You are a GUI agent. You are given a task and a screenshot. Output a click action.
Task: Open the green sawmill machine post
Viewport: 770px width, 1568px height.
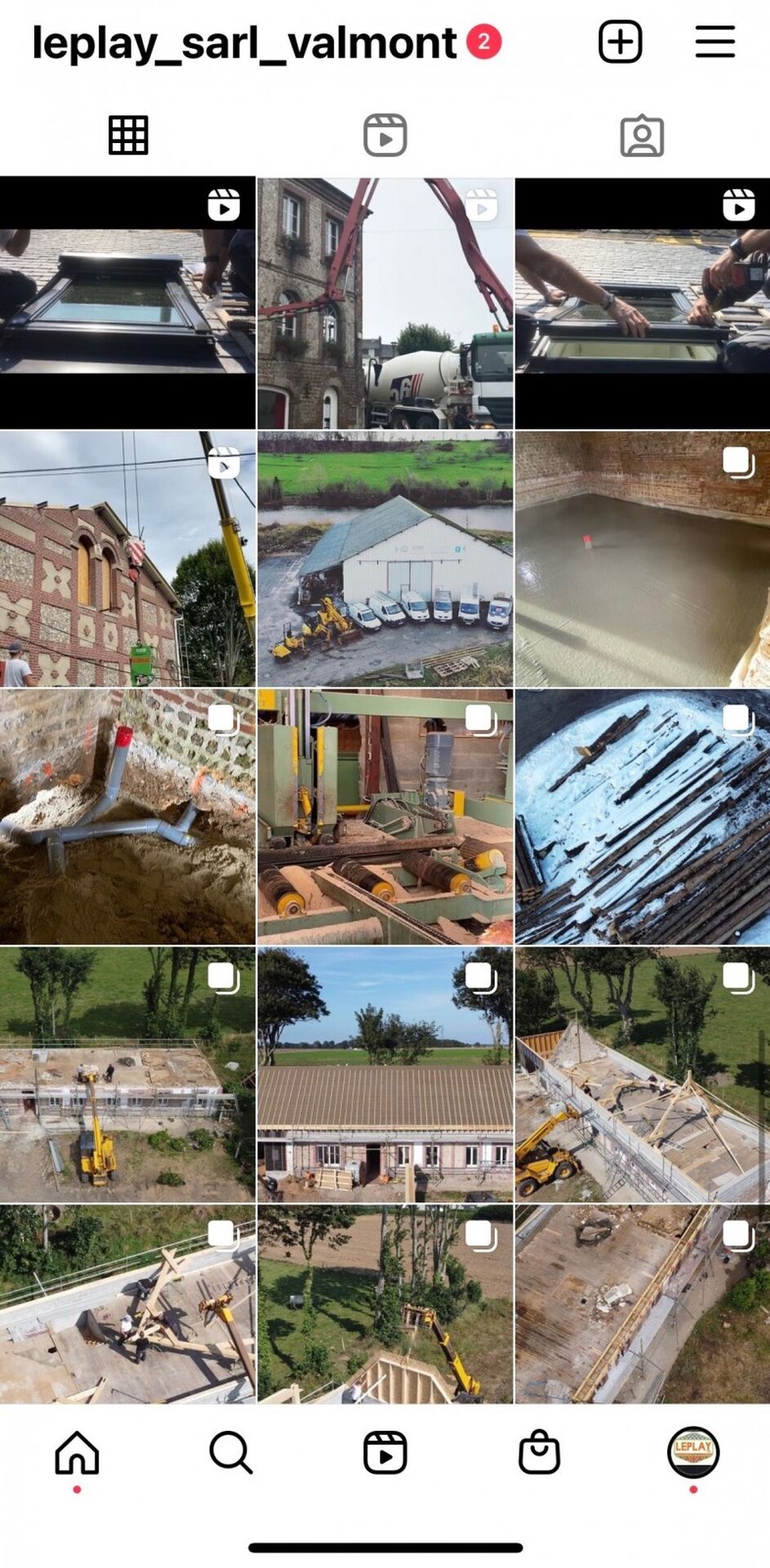tap(385, 817)
